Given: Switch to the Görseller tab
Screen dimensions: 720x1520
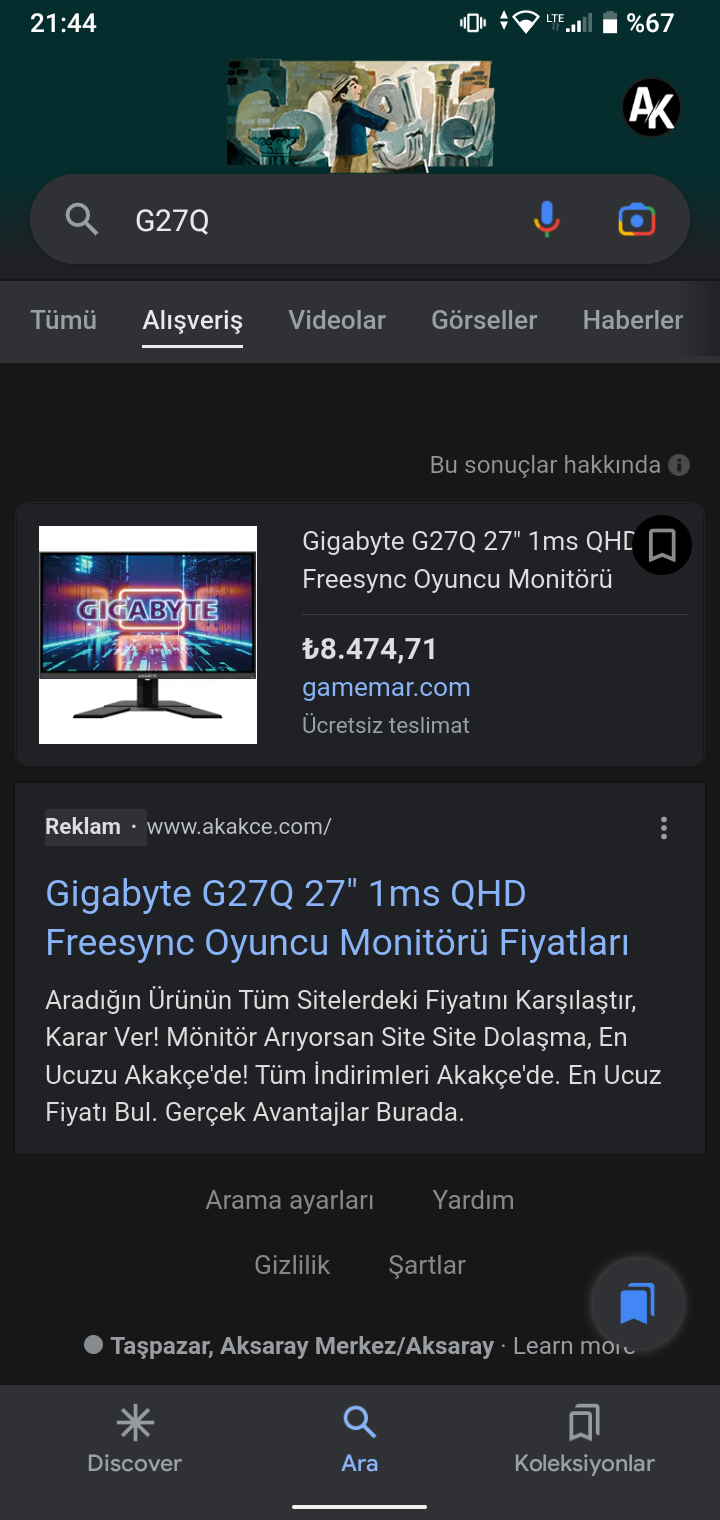Looking at the screenshot, I should [484, 320].
